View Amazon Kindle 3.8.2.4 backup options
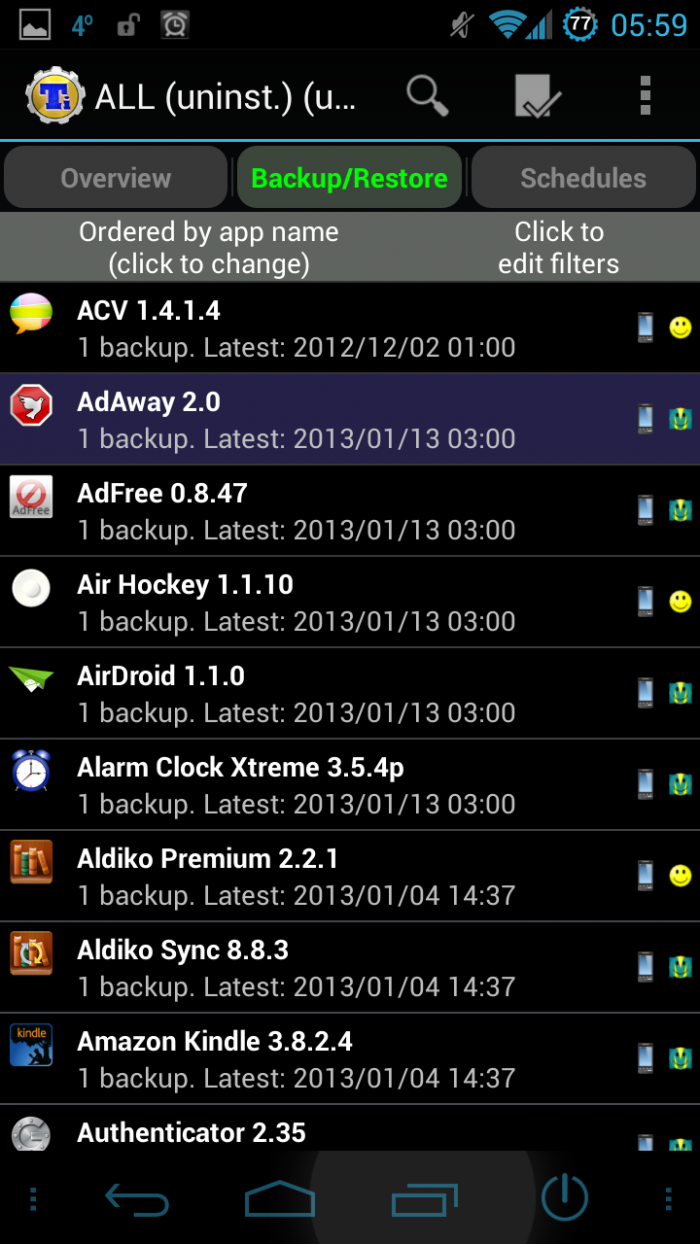The image size is (700, 1244). pos(296,1059)
